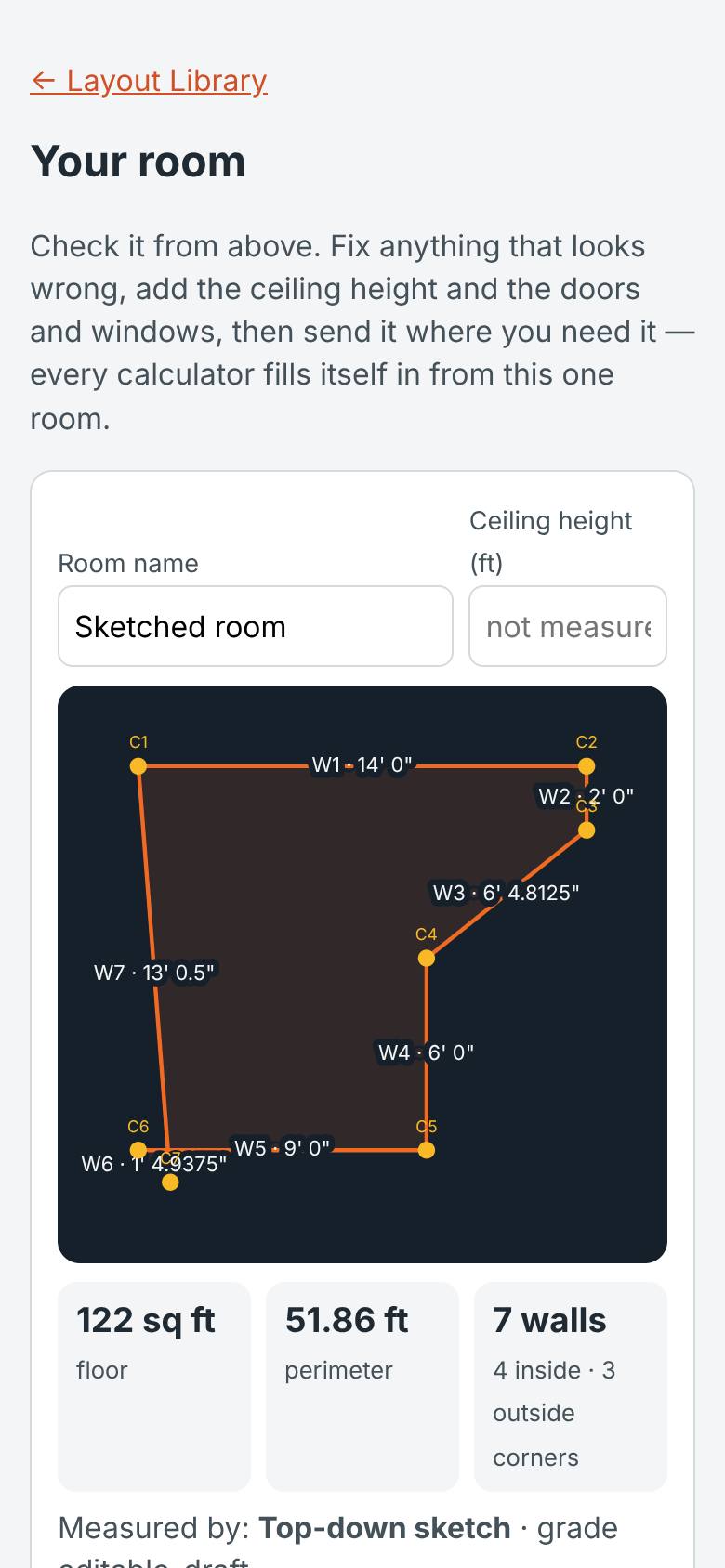The width and height of the screenshot is (725, 1568).
Task: Select corner handle C1 on the floor plan
Action: pyautogui.click(x=138, y=766)
